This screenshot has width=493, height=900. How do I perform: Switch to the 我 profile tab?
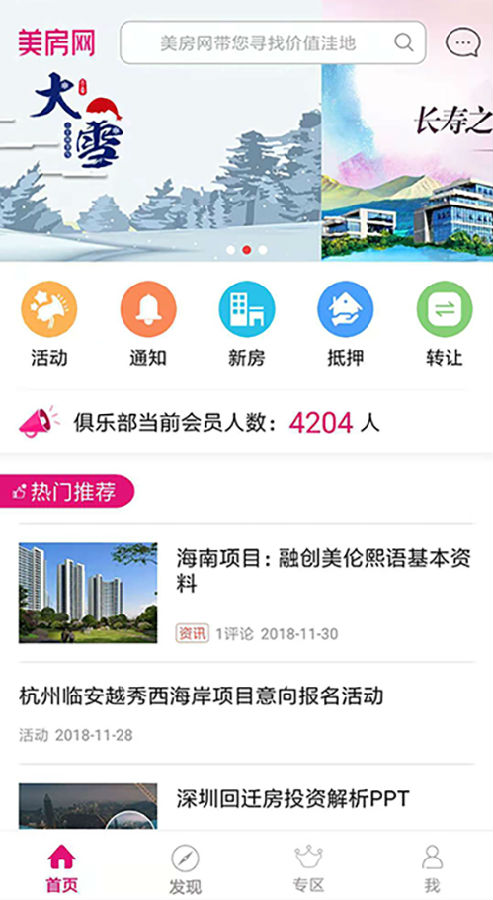click(x=432, y=868)
